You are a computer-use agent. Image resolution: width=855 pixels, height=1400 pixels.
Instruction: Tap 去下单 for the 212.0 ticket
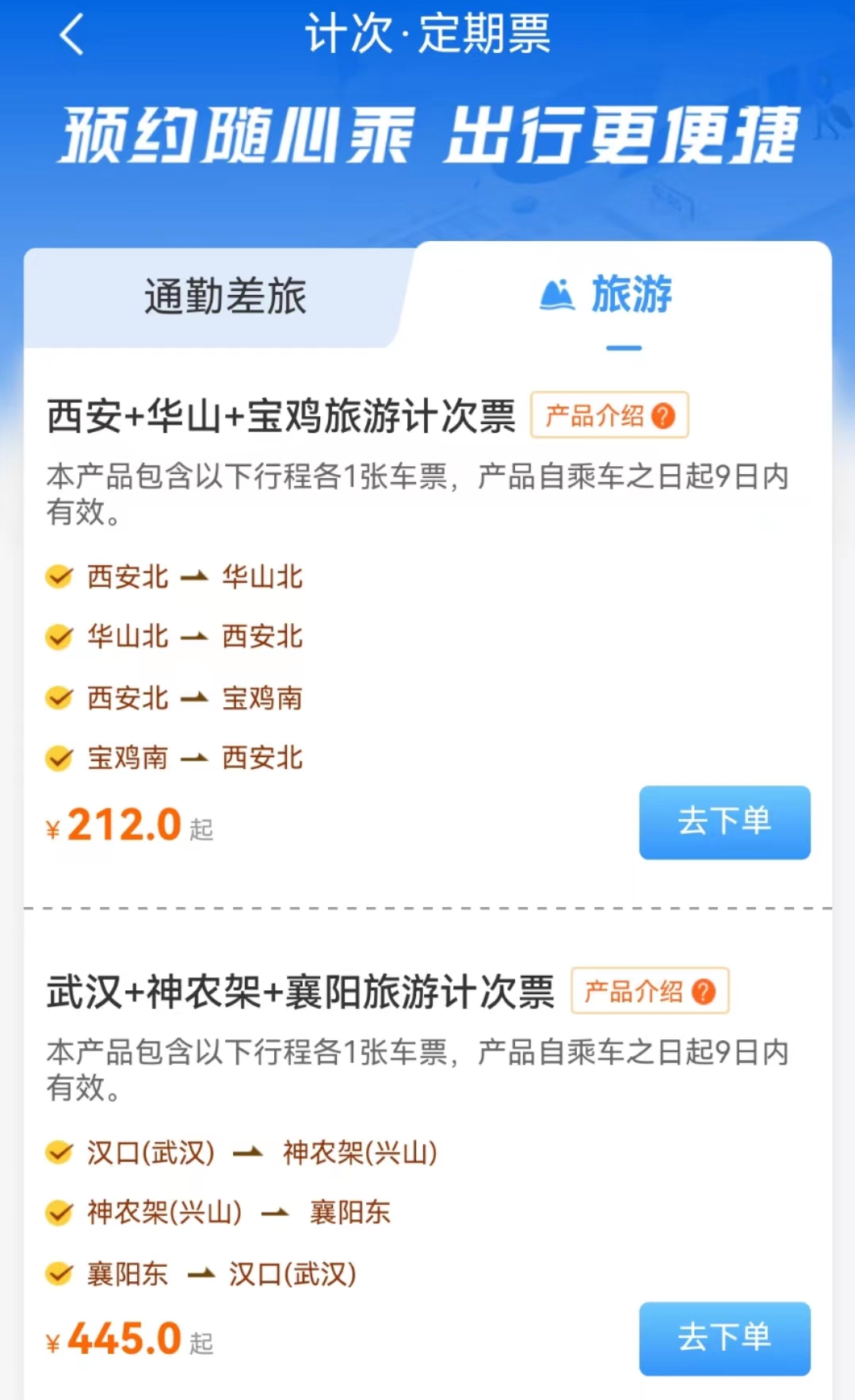coord(724,822)
